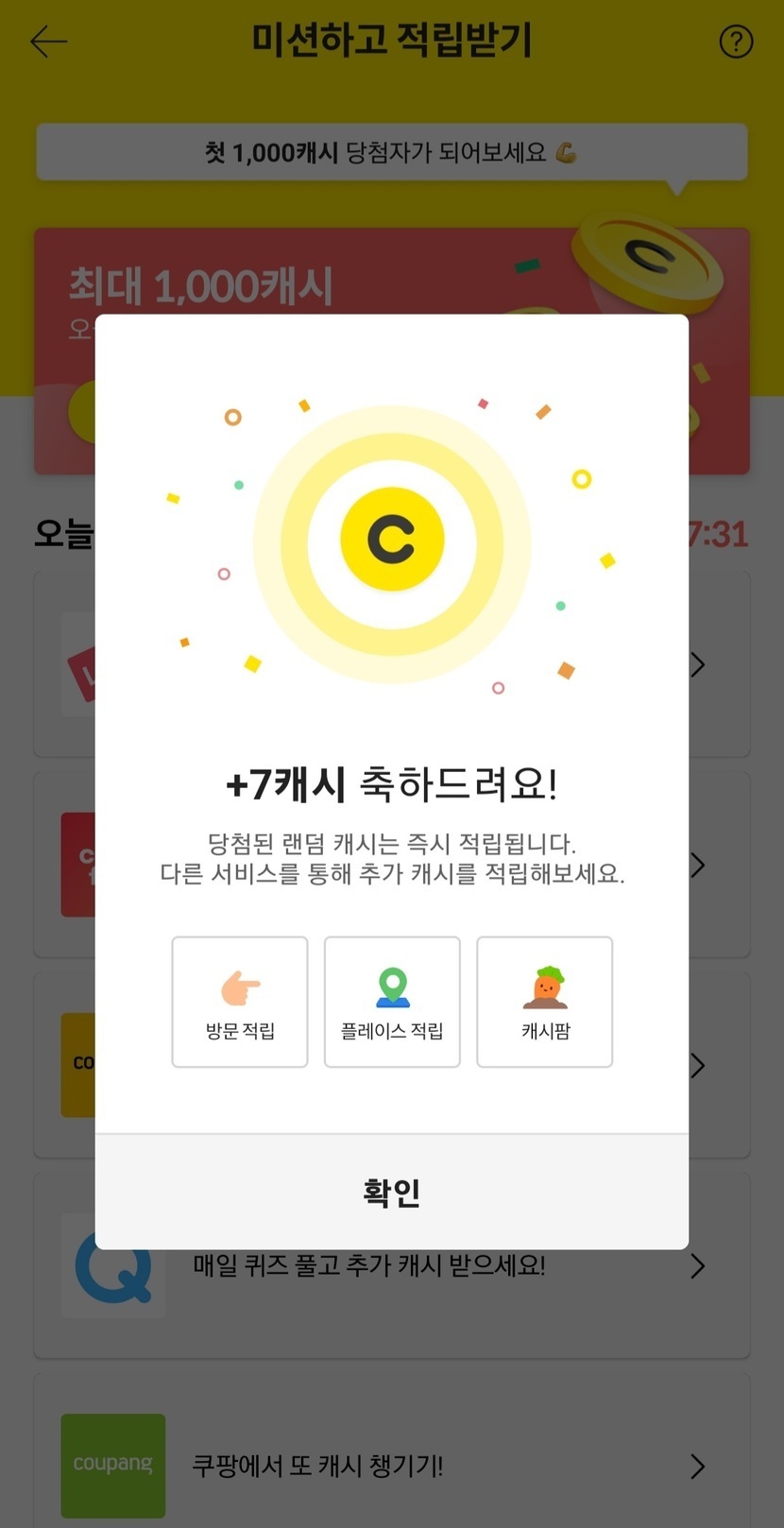Open 캐시팜 shortcut
784x1528 pixels.
click(x=544, y=1002)
